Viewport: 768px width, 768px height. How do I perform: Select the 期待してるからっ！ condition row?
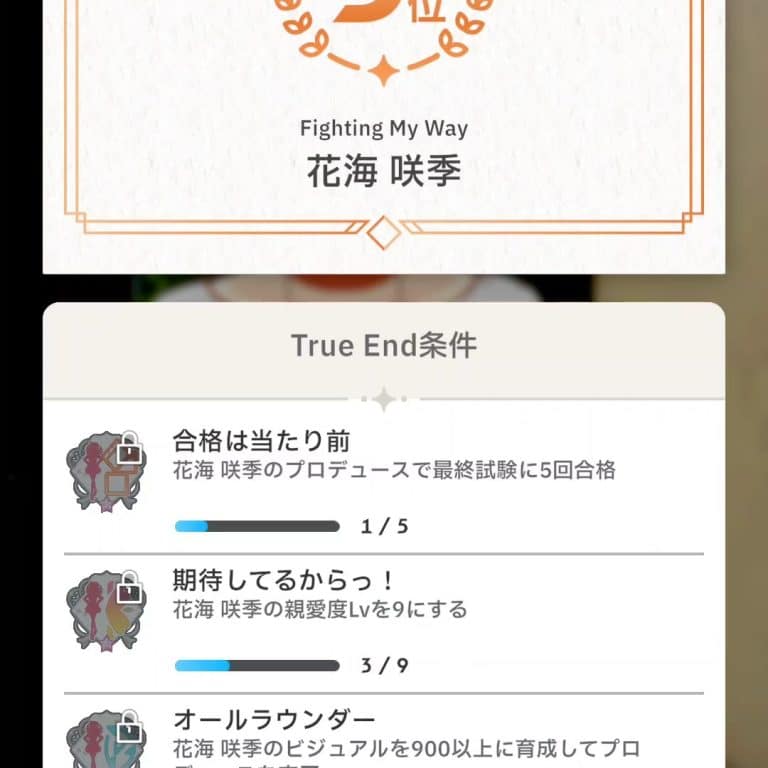pos(384,622)
